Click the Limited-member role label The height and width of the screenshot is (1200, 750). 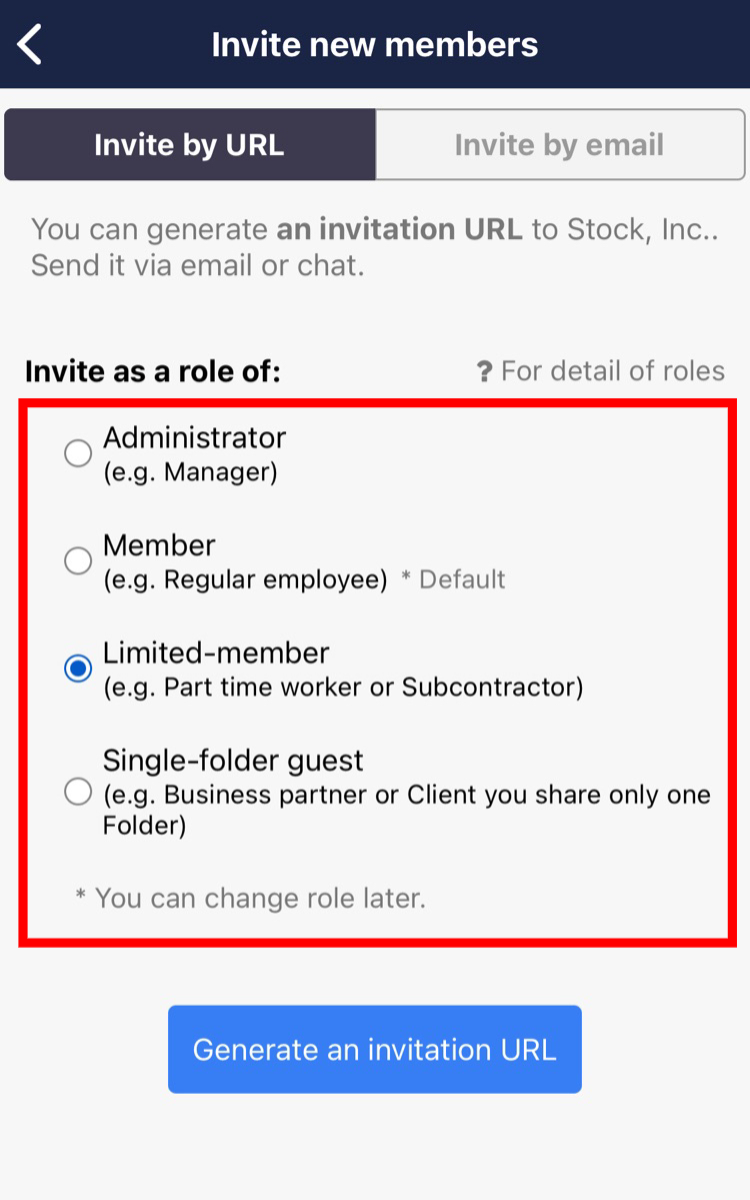tap(216, 653)
